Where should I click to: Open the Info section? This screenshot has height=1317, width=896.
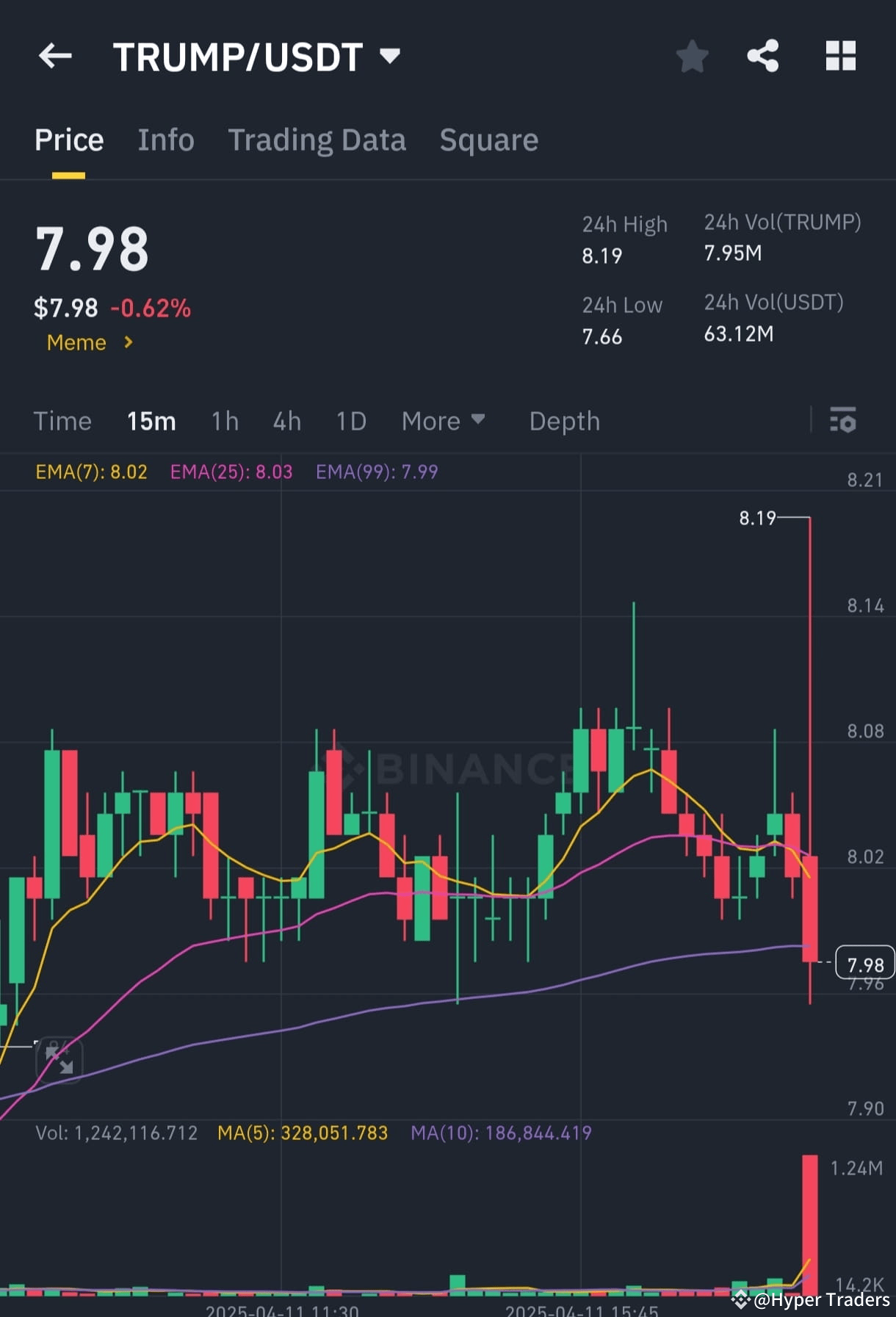[166, 140]
